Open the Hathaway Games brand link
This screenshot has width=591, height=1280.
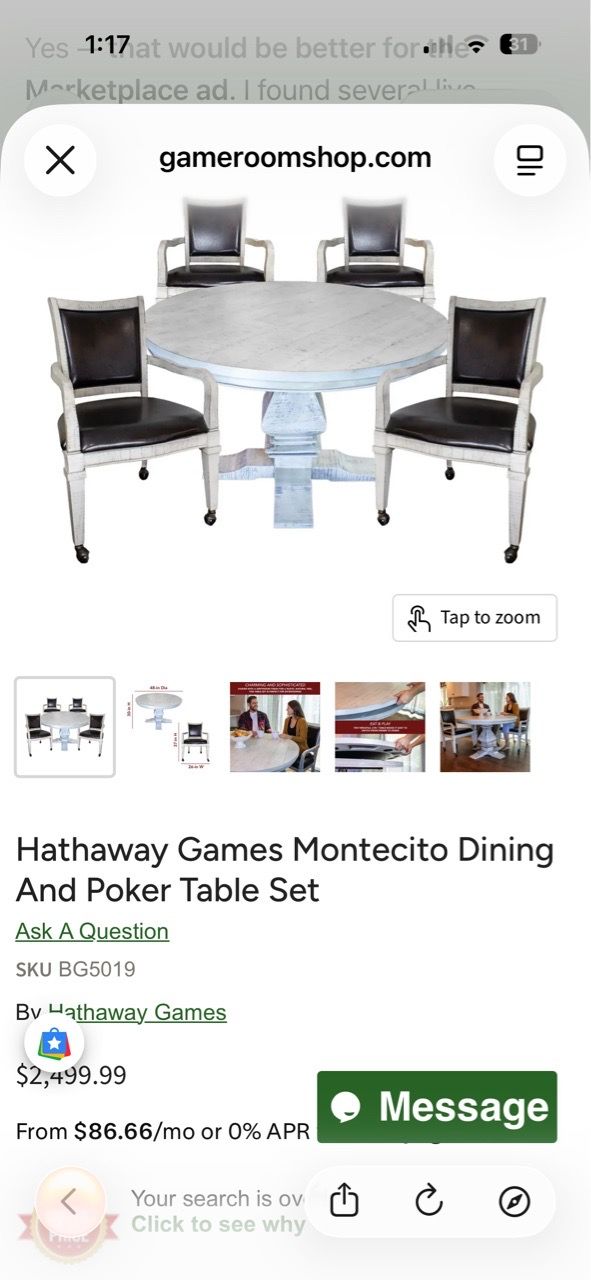(x=138, y=1012)
